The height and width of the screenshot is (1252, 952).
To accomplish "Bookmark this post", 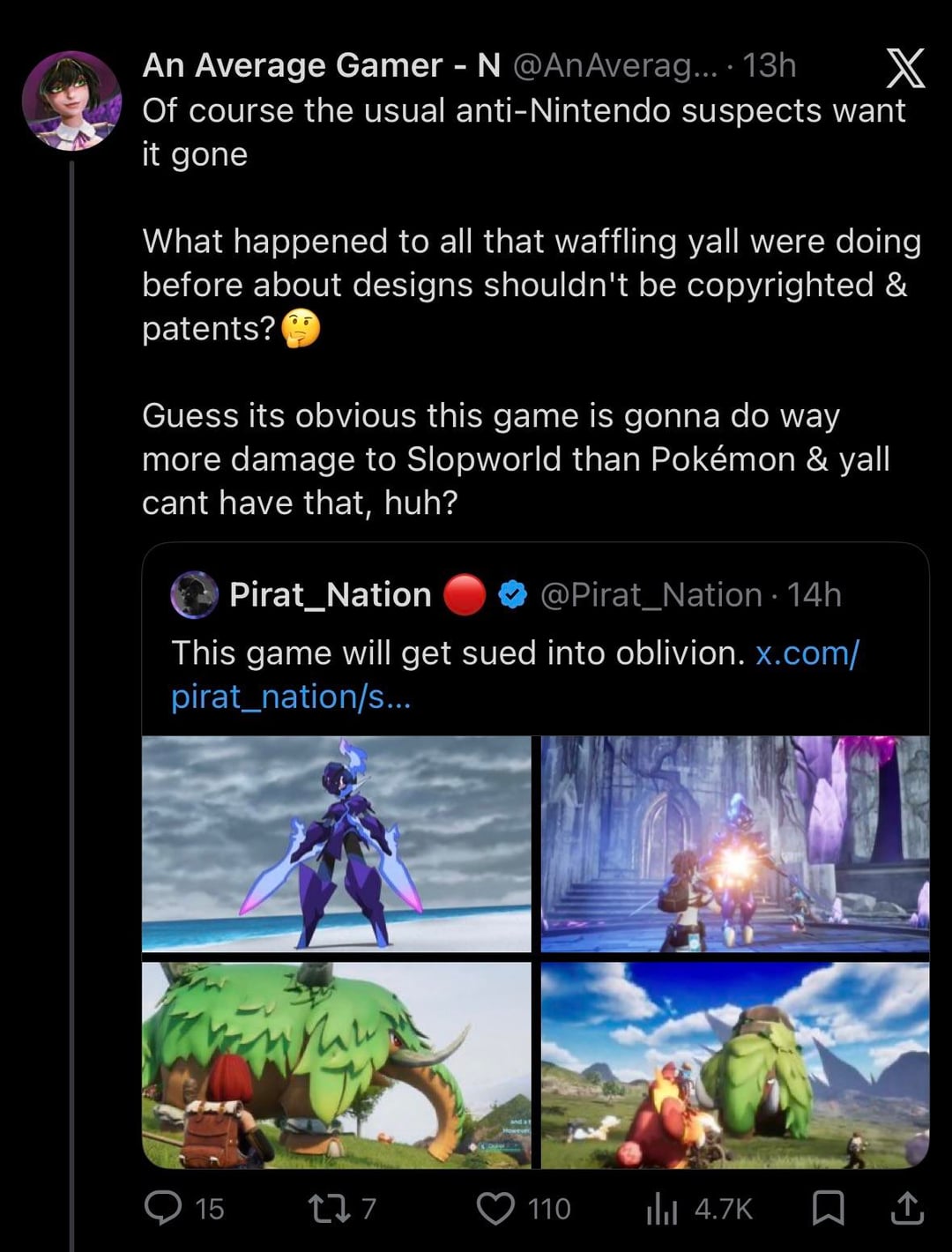I will 828,1208.
